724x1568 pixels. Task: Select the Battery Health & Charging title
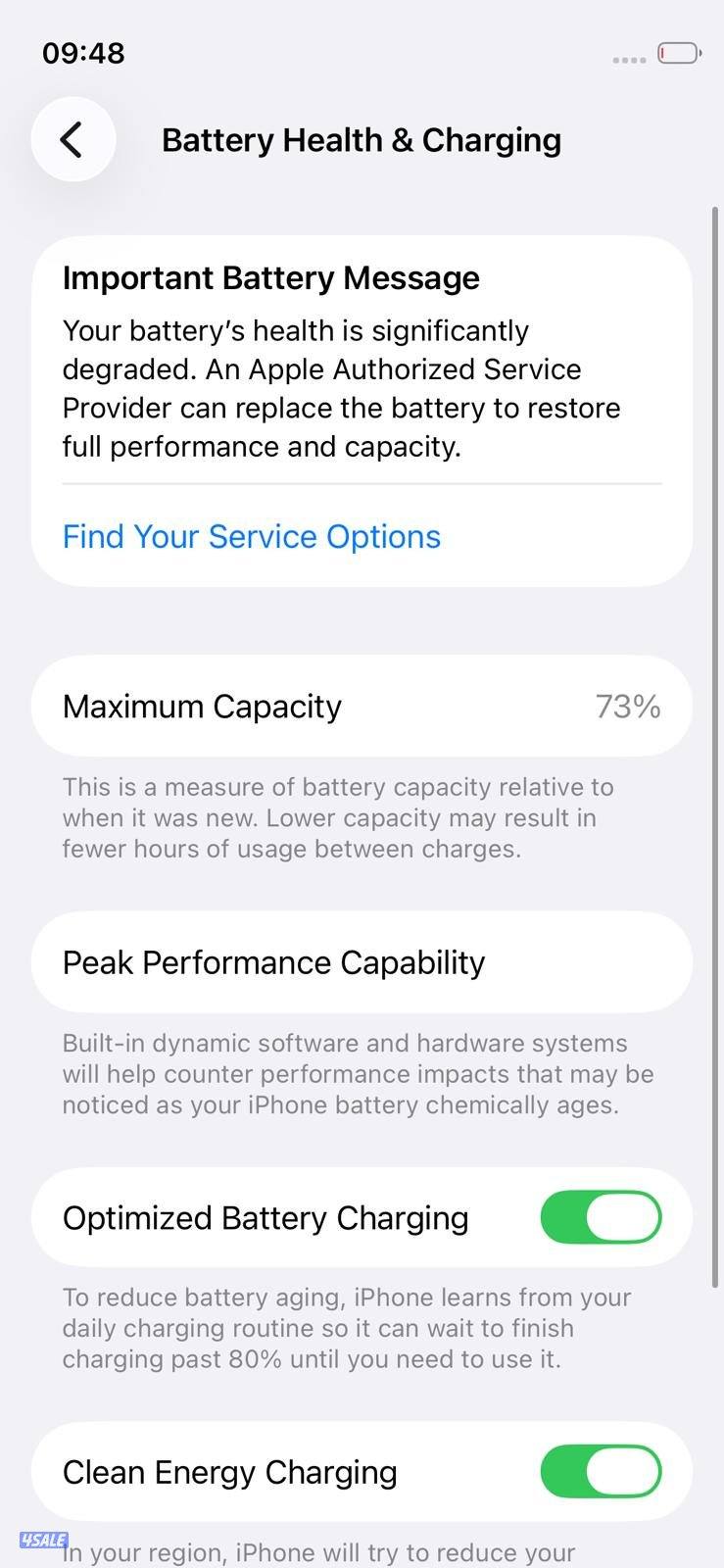click(x=362, y=139)
